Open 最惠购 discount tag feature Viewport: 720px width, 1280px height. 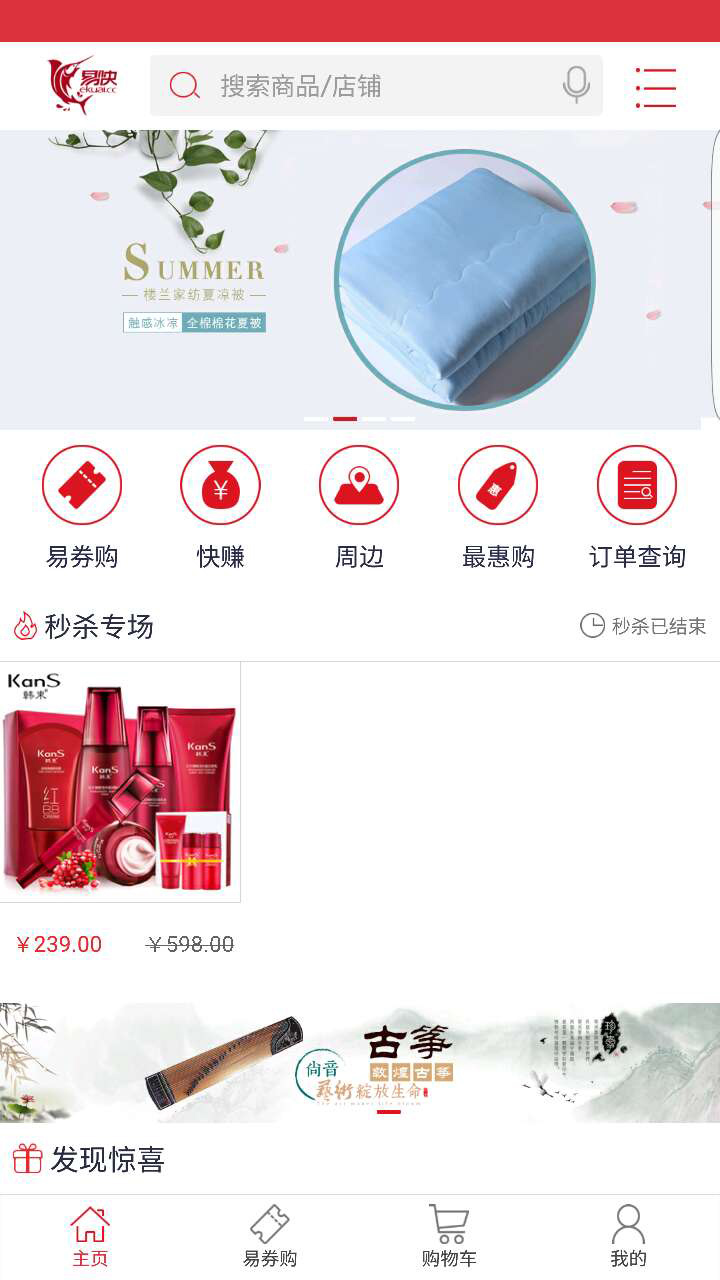(x=498, y=484)
